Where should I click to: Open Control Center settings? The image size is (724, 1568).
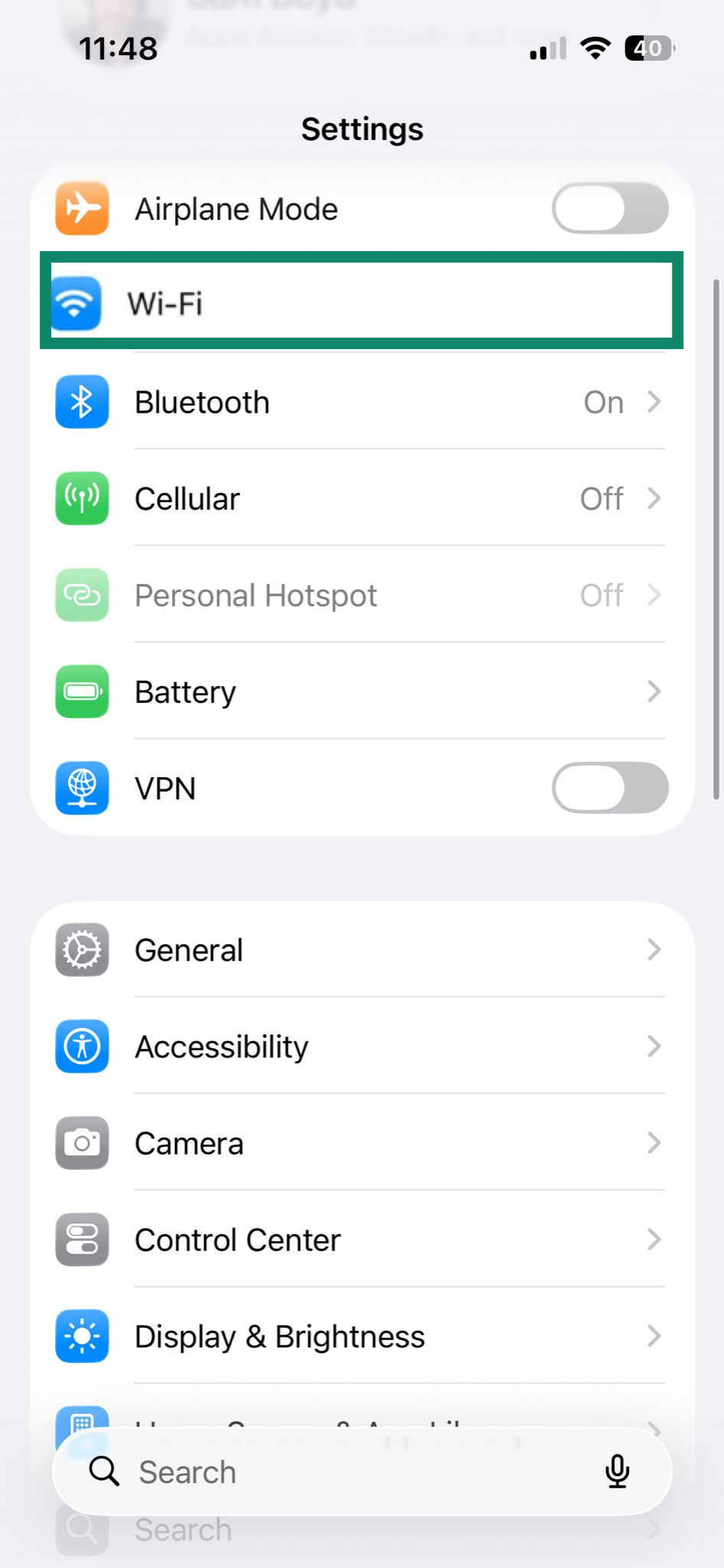point(361,1240)
